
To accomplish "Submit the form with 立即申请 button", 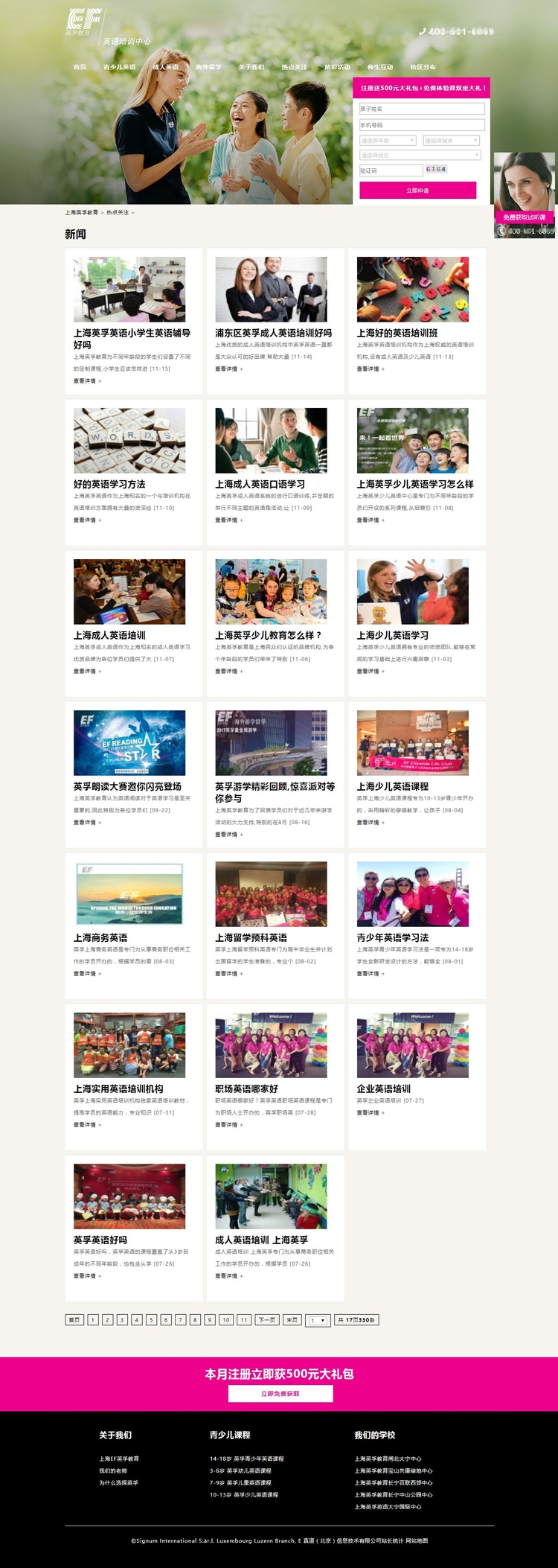I will coord(417,191).
